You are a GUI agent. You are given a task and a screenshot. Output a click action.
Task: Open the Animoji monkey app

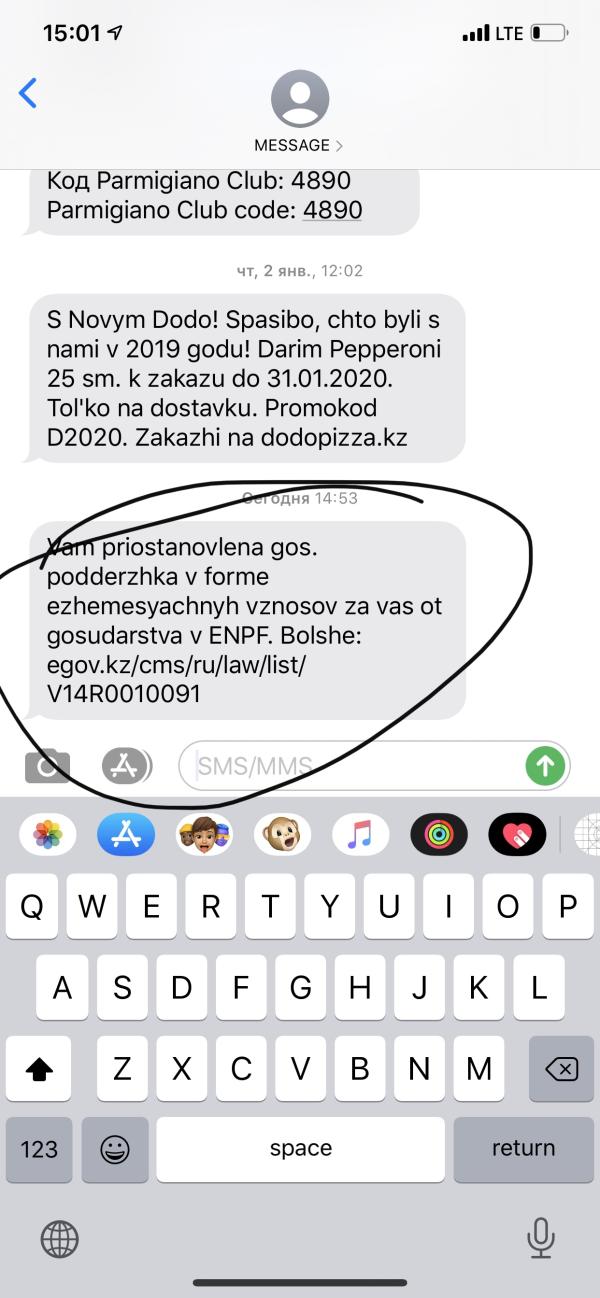tap(282, 834)
